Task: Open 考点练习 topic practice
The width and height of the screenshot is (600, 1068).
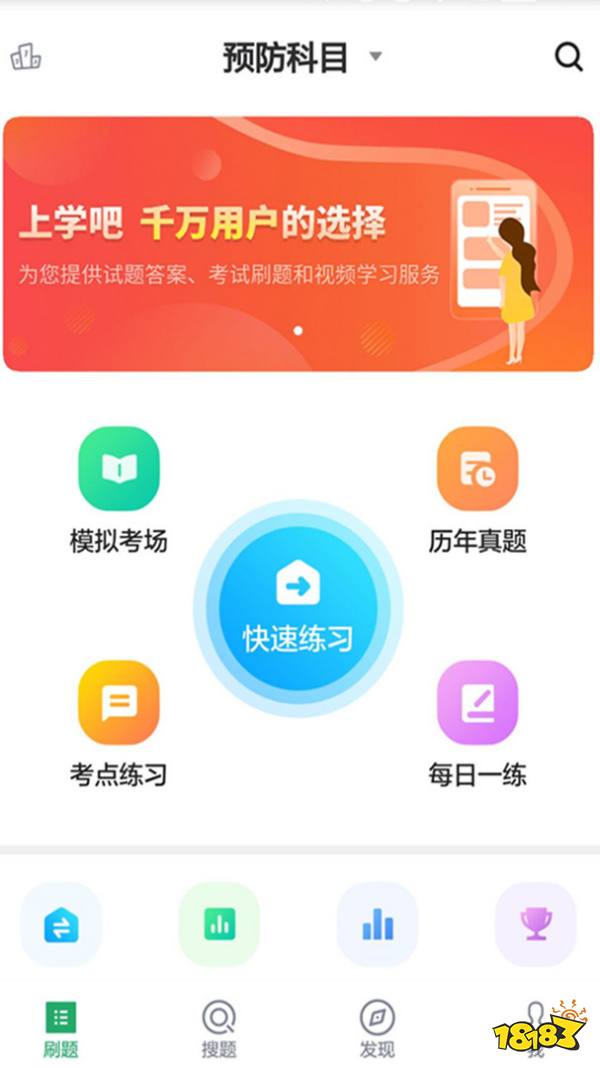Action: [x=118, y=702]
